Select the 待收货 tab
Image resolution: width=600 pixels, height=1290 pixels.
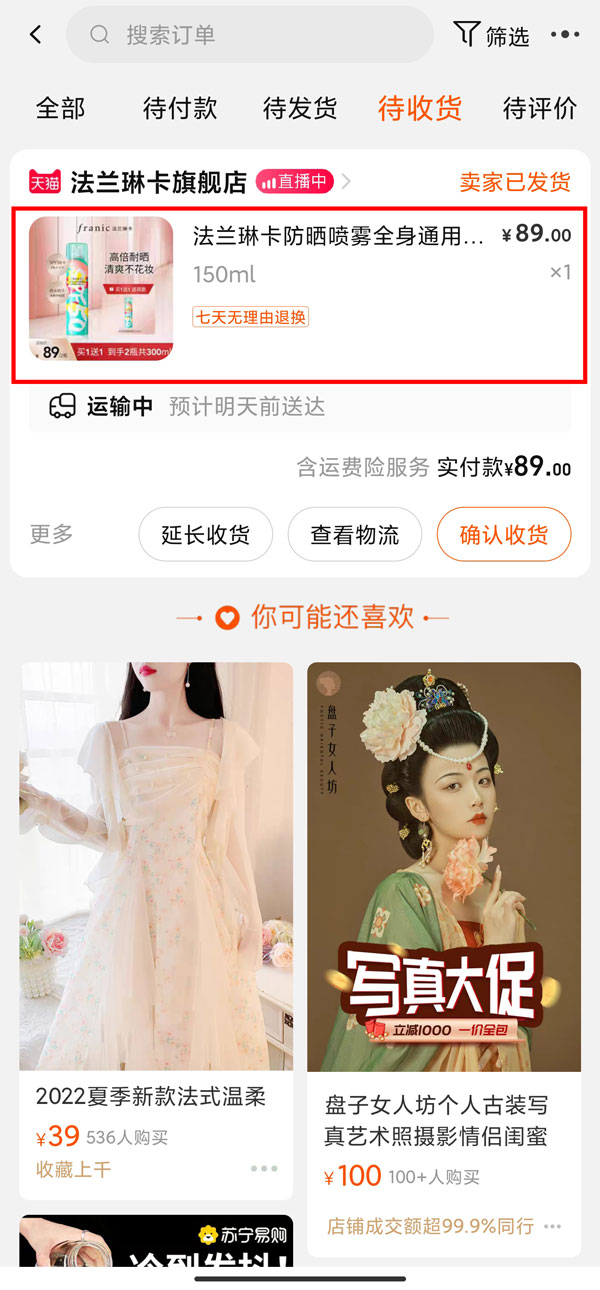(x=420, y=108)
